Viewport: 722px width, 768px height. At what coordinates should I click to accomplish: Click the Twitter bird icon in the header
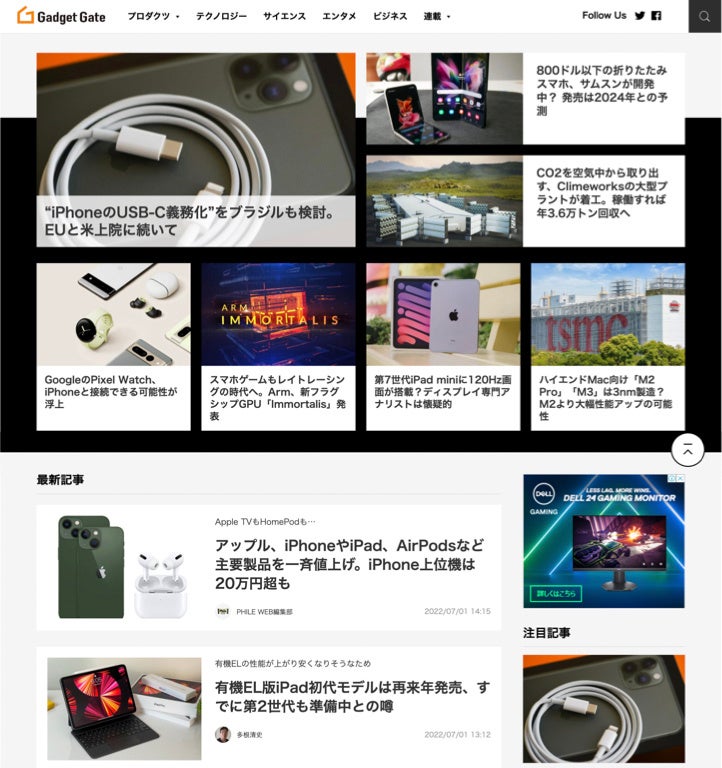pos(639,16)
